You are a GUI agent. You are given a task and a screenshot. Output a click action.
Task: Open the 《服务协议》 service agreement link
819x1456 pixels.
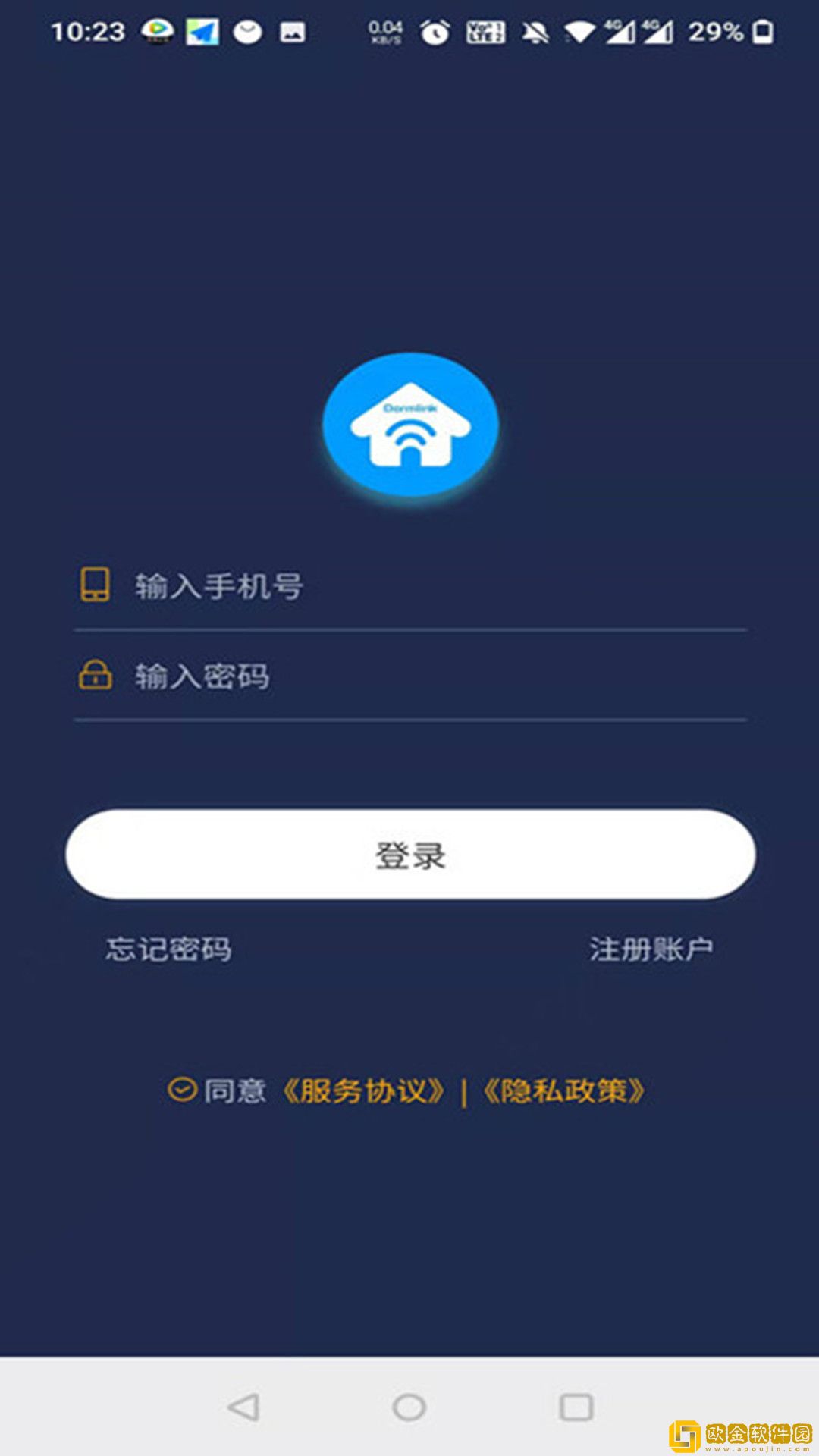[x=363, y=1091]
